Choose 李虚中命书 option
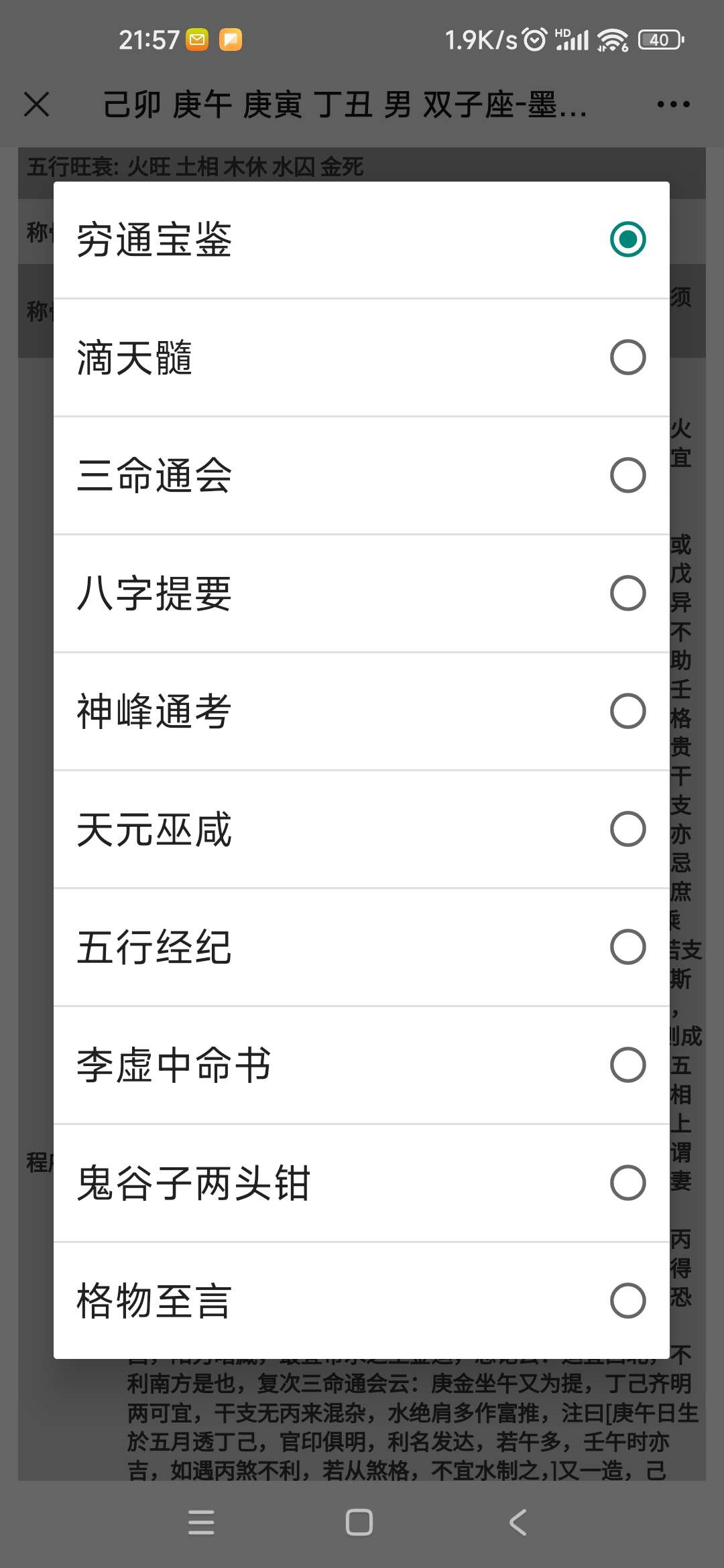 click(x=361, y=1065)
